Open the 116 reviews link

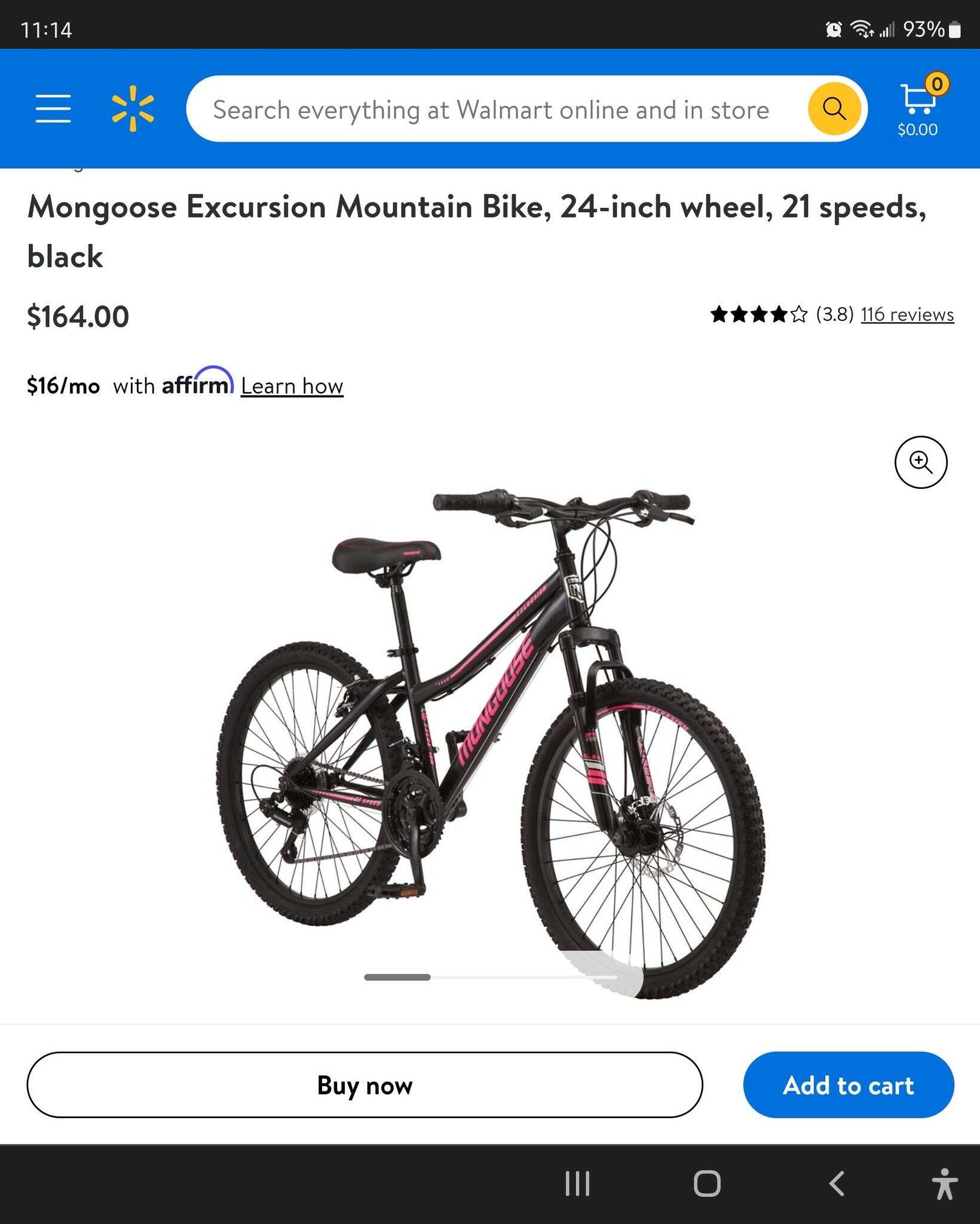coord(906,314)
